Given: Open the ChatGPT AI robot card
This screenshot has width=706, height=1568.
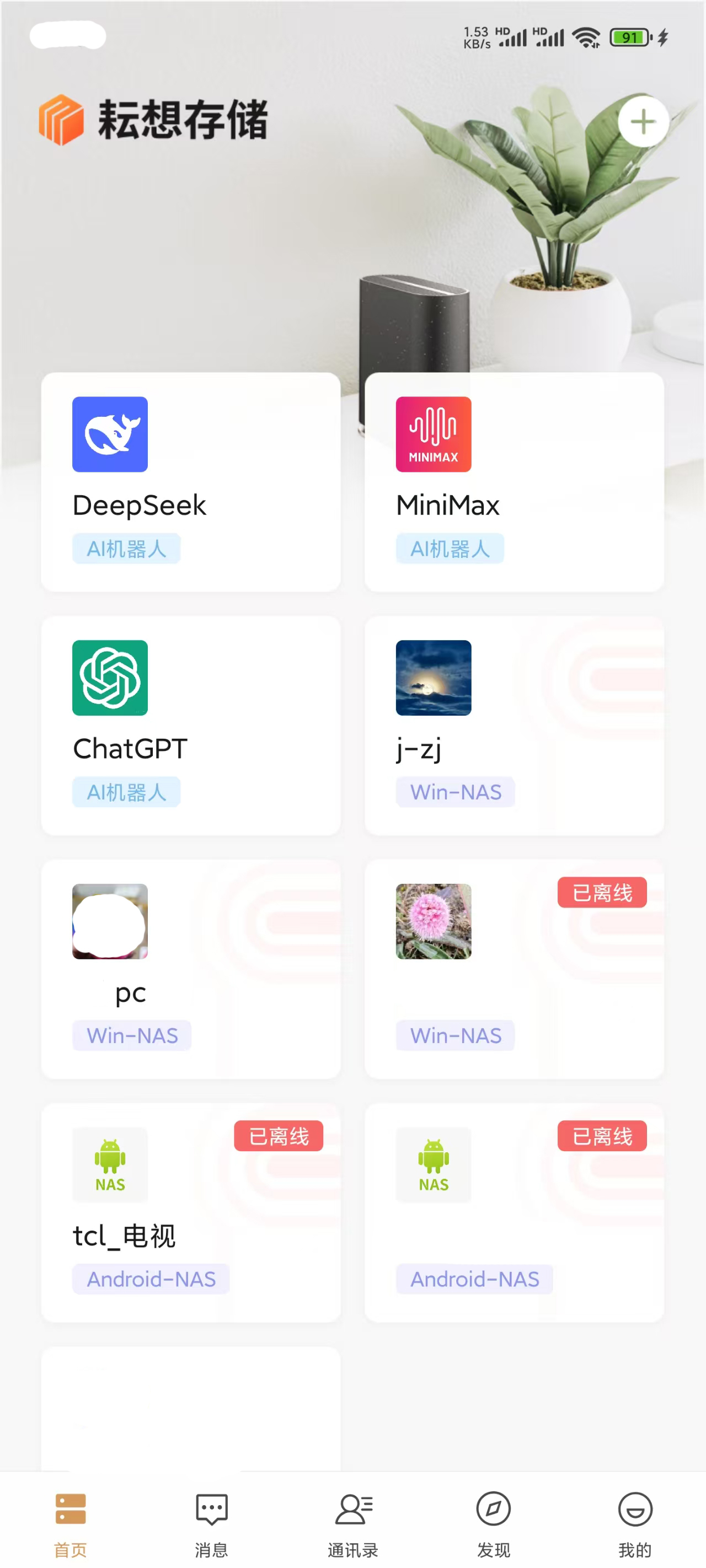Looking at the screenshot, I should pos(190,725).
